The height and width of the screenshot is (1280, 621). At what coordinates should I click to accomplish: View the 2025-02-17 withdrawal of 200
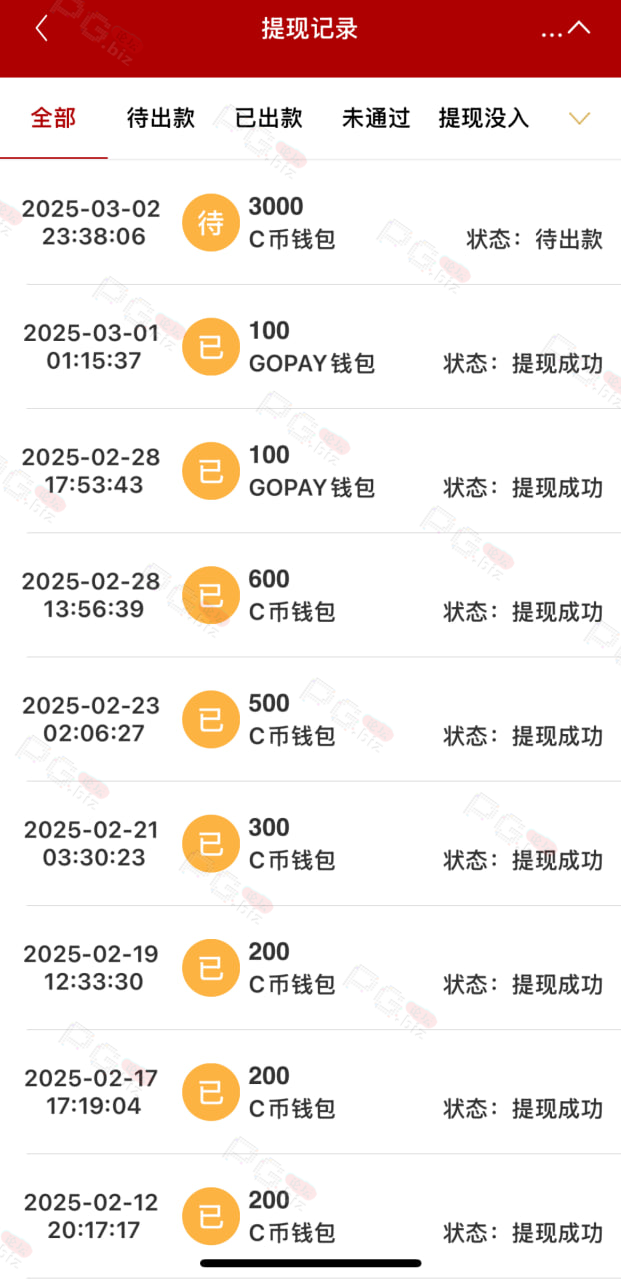point(310,1092)
